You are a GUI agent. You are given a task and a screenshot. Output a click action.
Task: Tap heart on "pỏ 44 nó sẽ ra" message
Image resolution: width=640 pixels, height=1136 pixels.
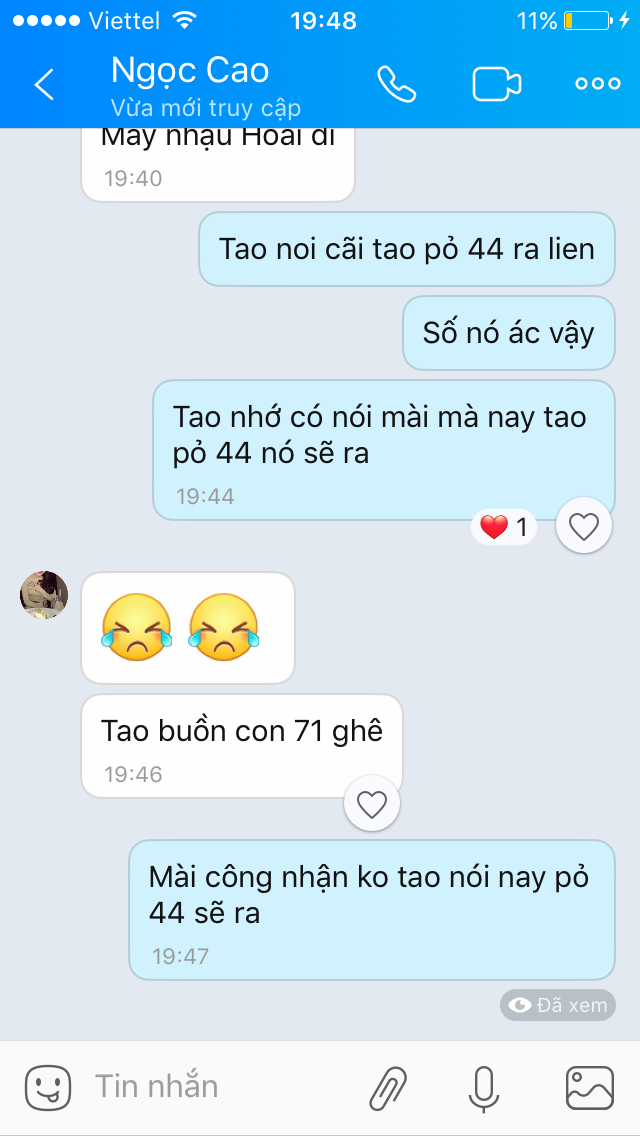tap(583, 525)
